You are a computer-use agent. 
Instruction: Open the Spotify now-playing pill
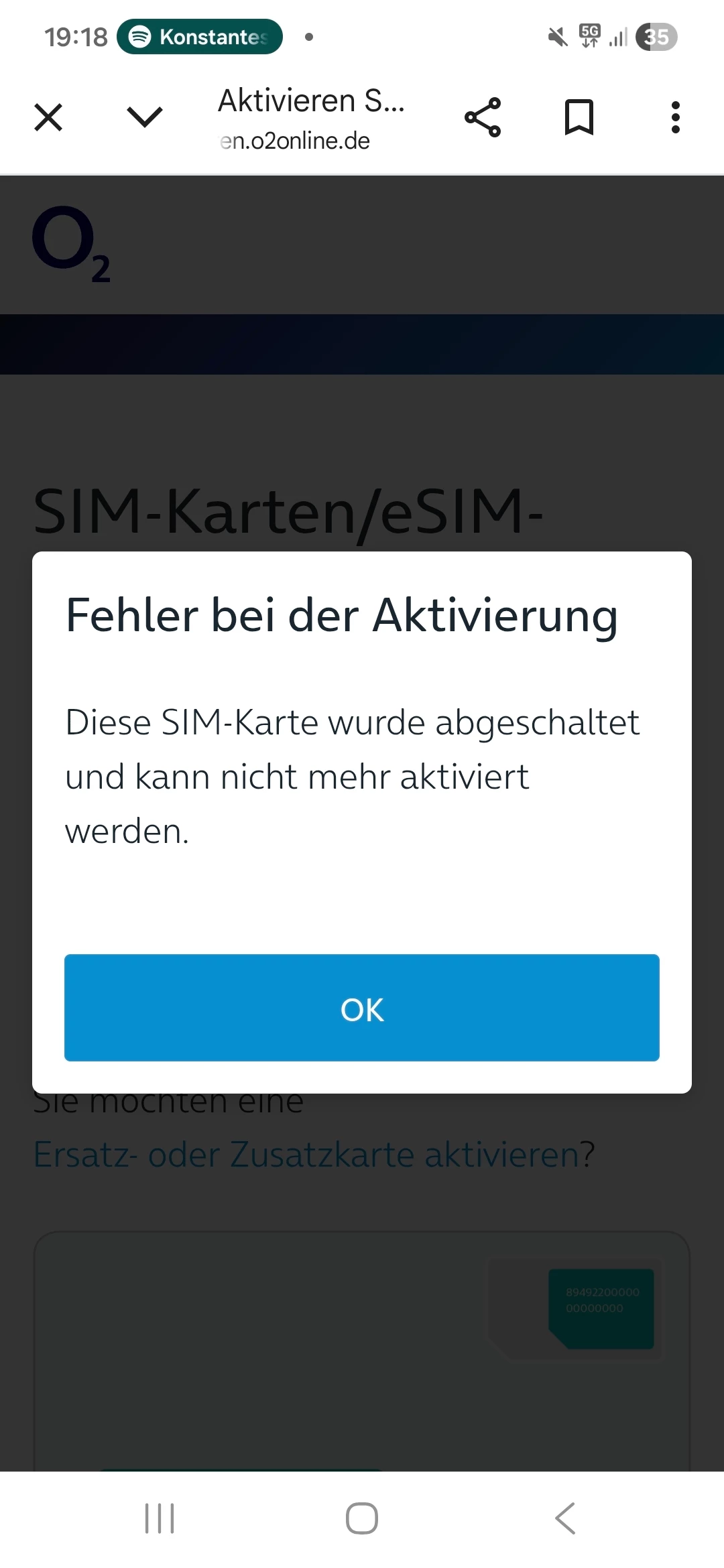200,37
